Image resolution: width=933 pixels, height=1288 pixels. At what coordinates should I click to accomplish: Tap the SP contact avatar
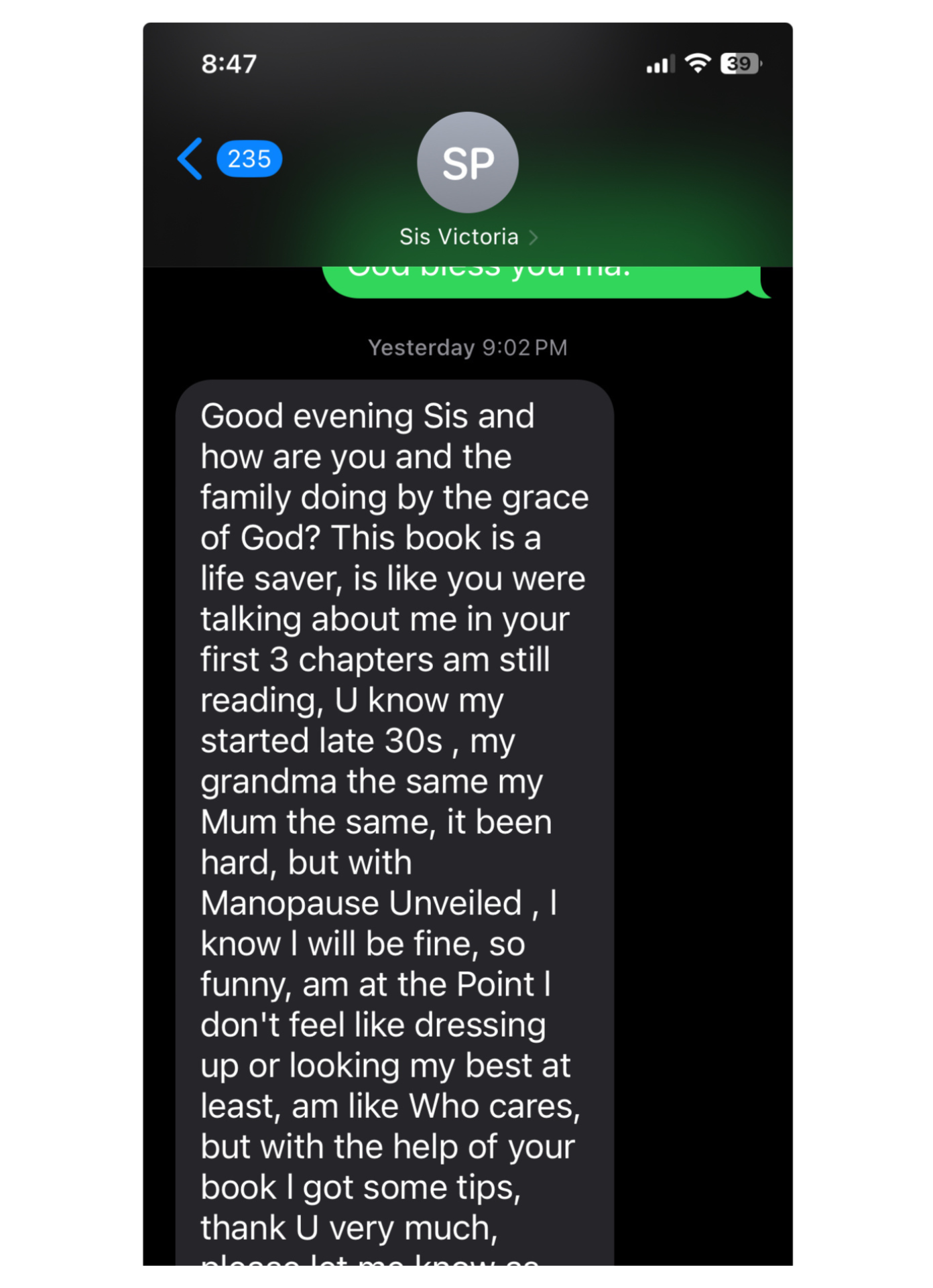(467, 163)
